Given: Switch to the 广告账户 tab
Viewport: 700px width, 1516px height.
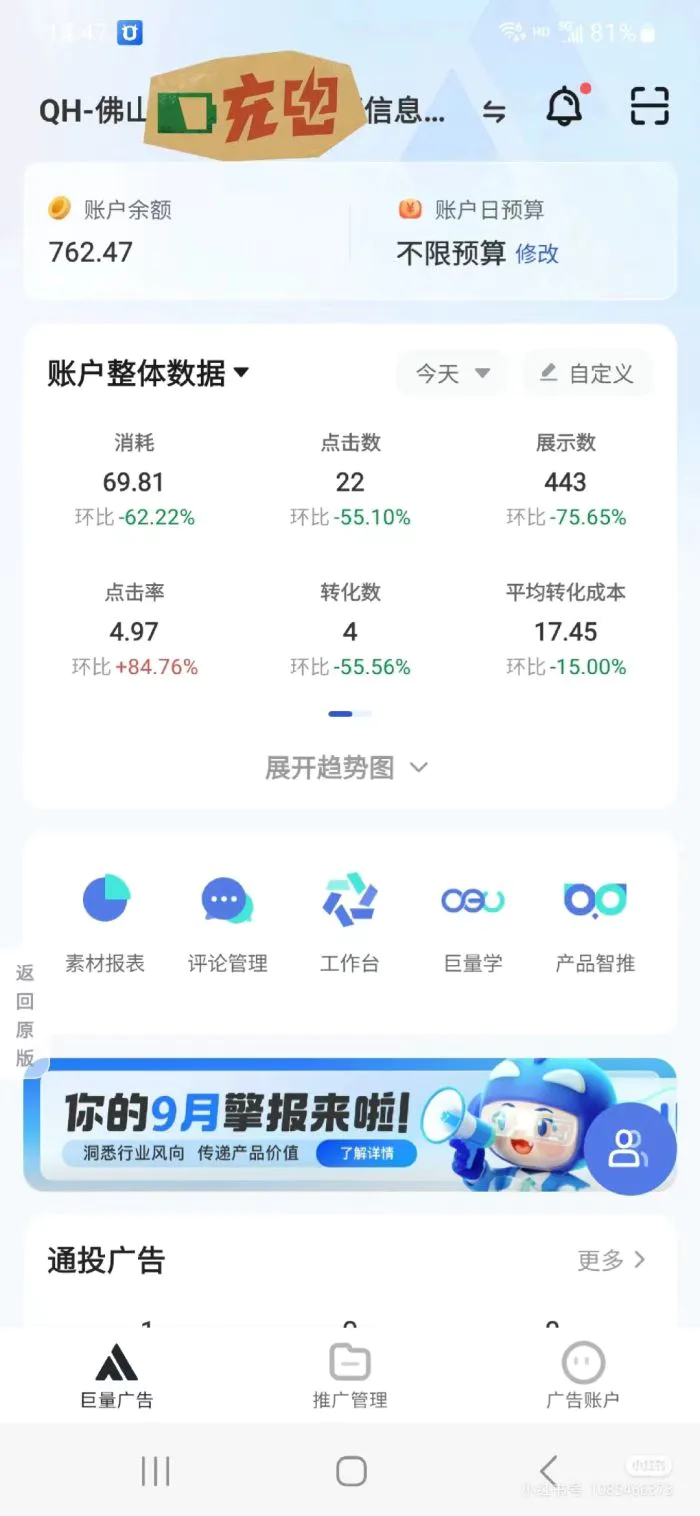Looking at the screenshot, I should coord(583,1375).
